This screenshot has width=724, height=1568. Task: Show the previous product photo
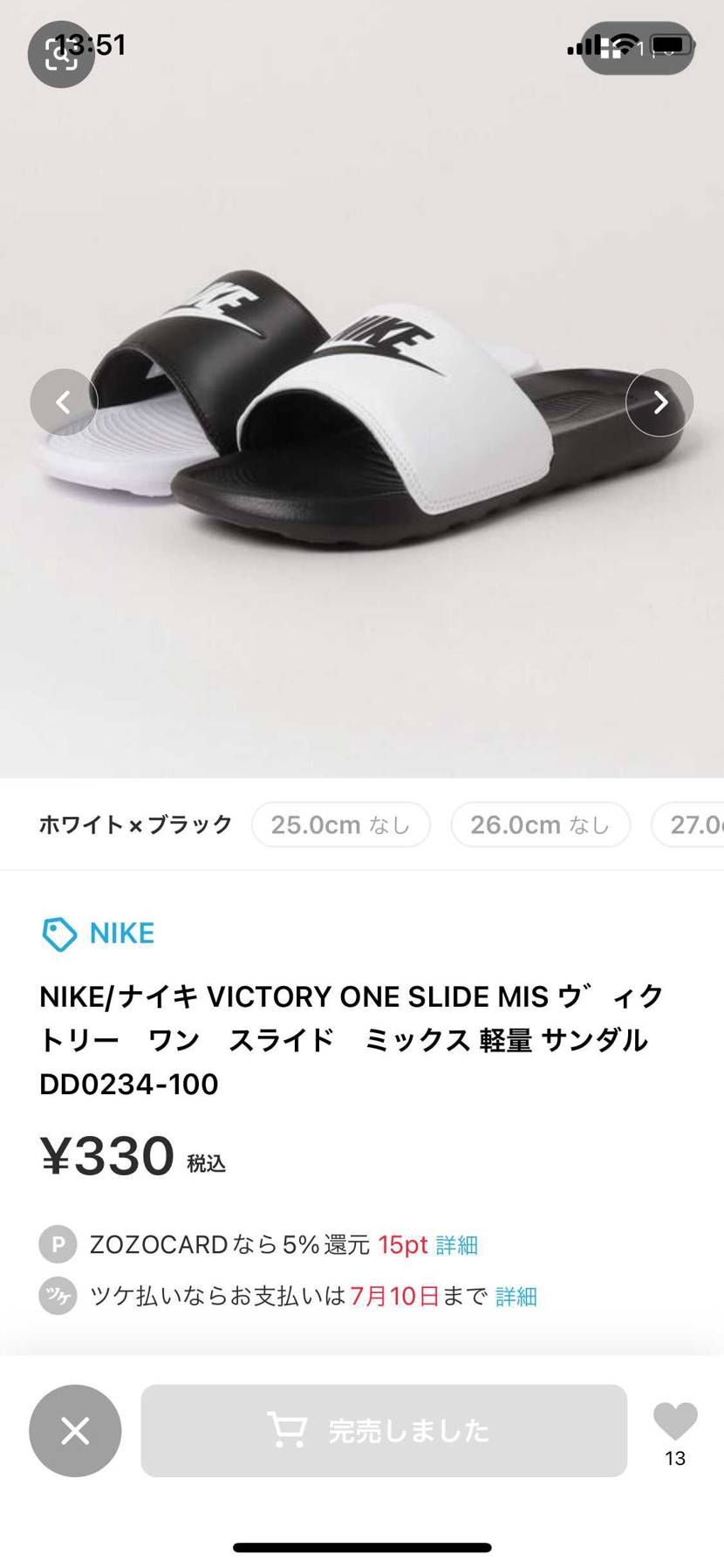(64, 402)
